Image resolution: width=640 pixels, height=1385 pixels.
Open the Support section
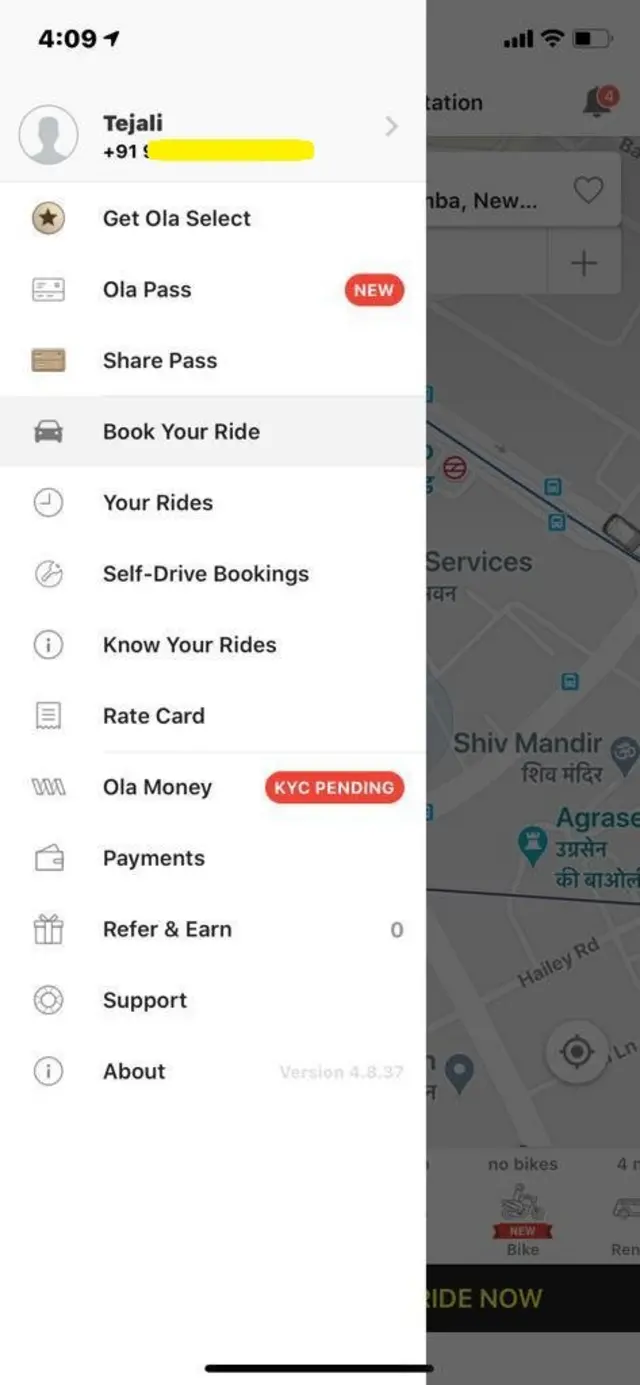pos(145,1000)
